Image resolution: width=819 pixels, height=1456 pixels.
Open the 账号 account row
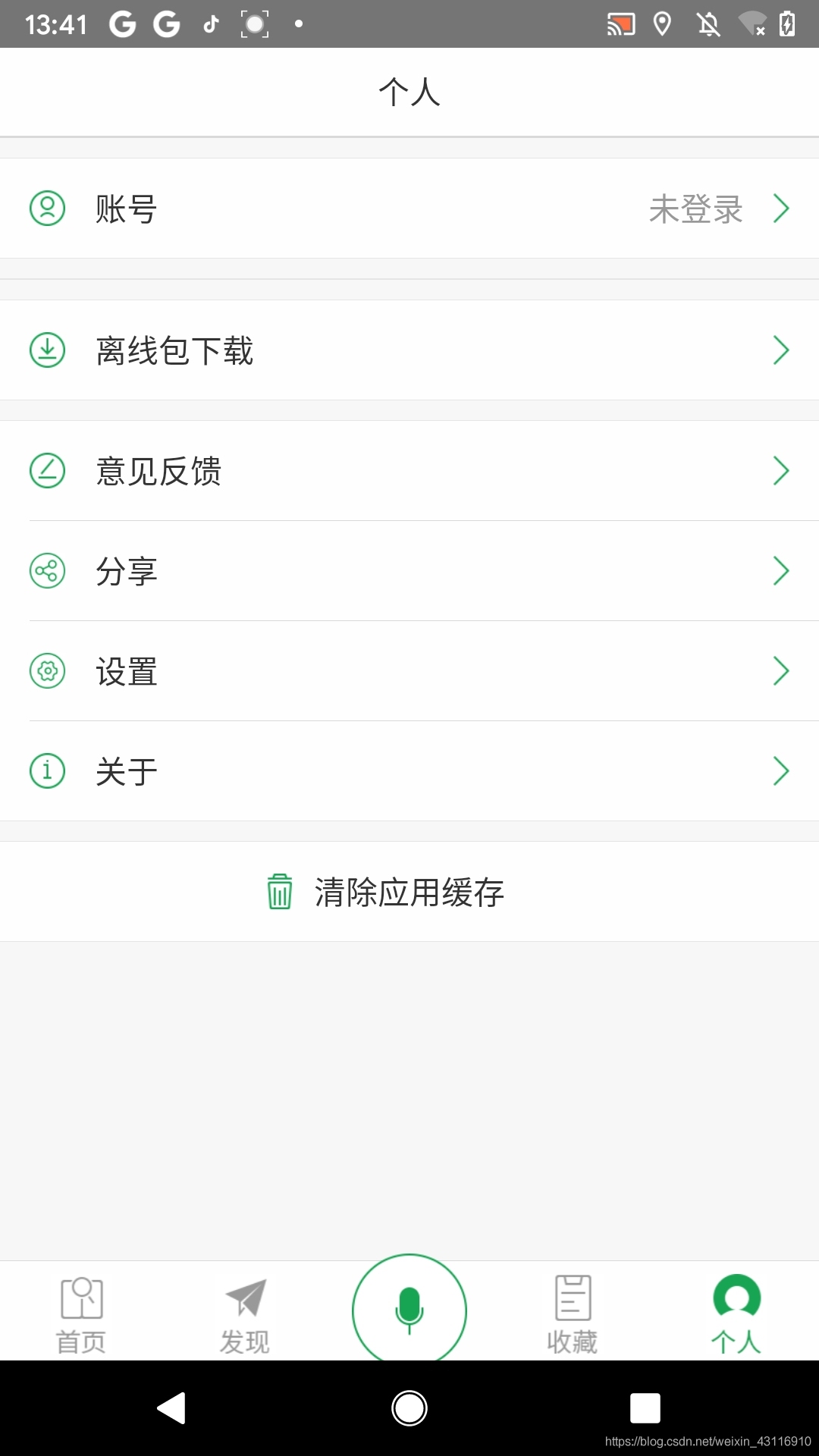pos(409,209)
